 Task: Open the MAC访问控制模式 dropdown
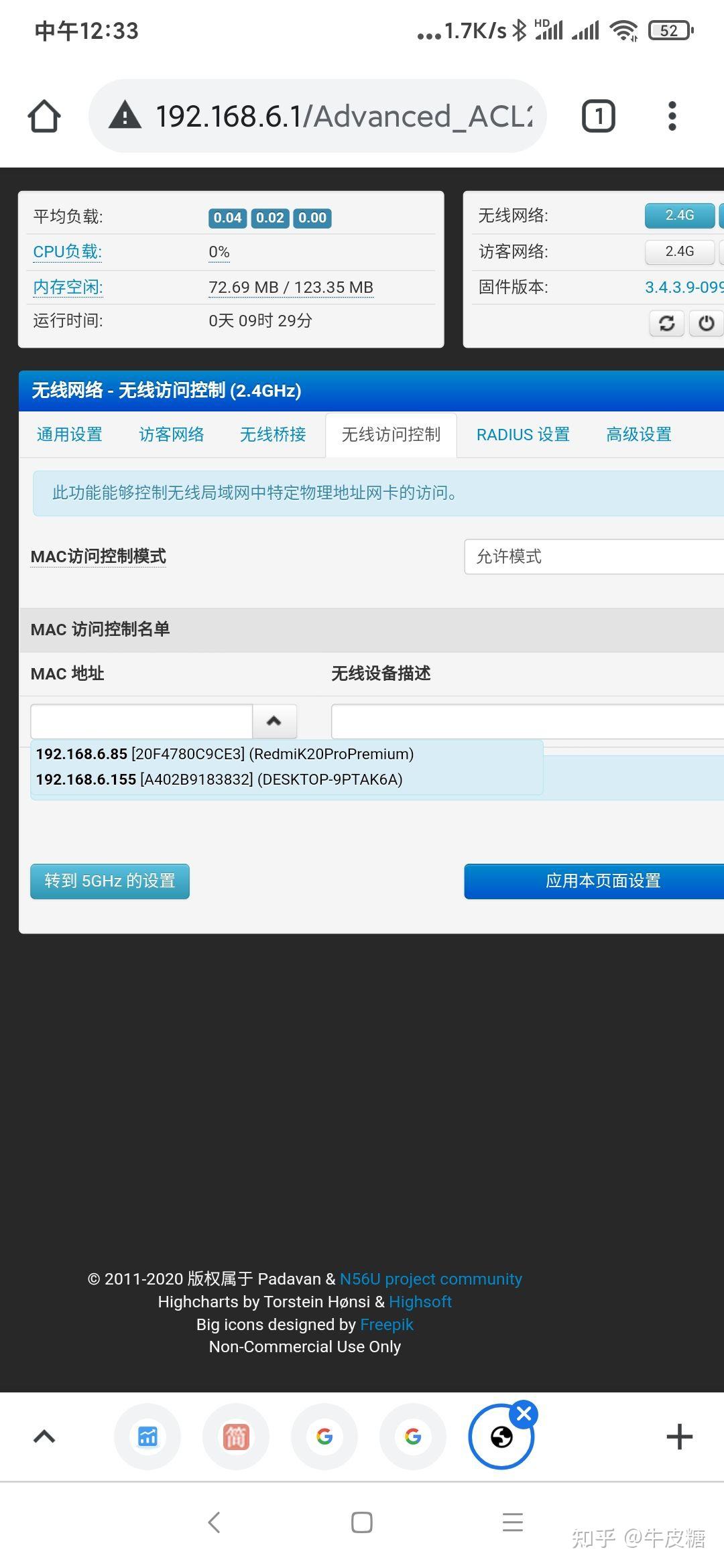(x=593, y=557)
